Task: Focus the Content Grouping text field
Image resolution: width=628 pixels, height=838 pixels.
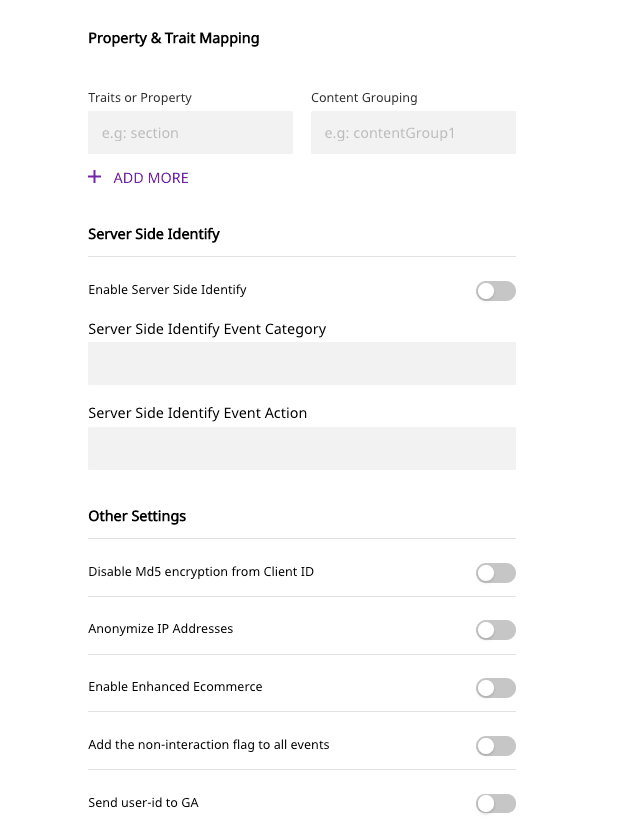Action: (413, 132)
